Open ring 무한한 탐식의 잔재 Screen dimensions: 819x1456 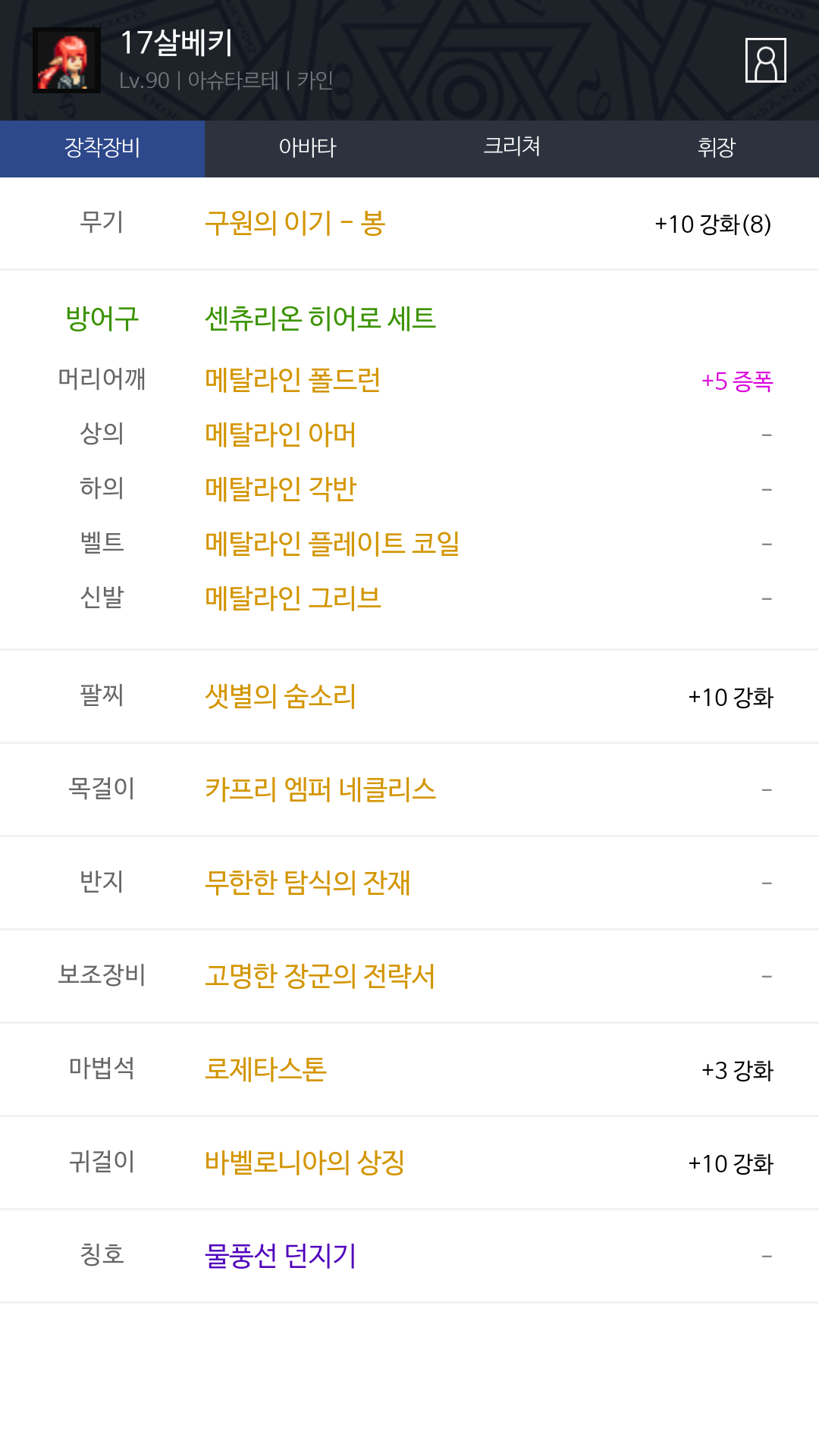[x=307, y=883]
